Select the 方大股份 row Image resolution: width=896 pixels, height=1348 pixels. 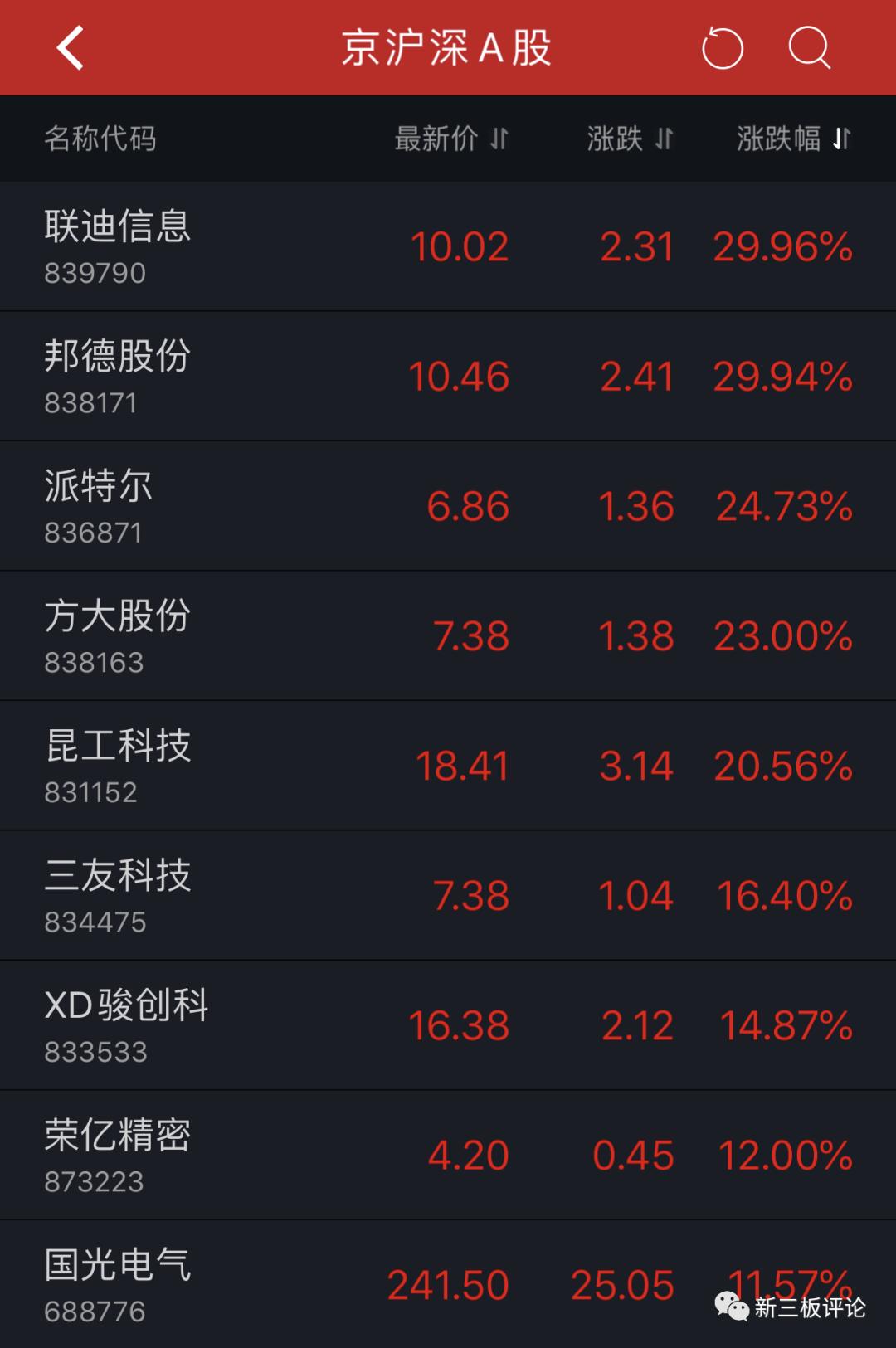point(117,635)
